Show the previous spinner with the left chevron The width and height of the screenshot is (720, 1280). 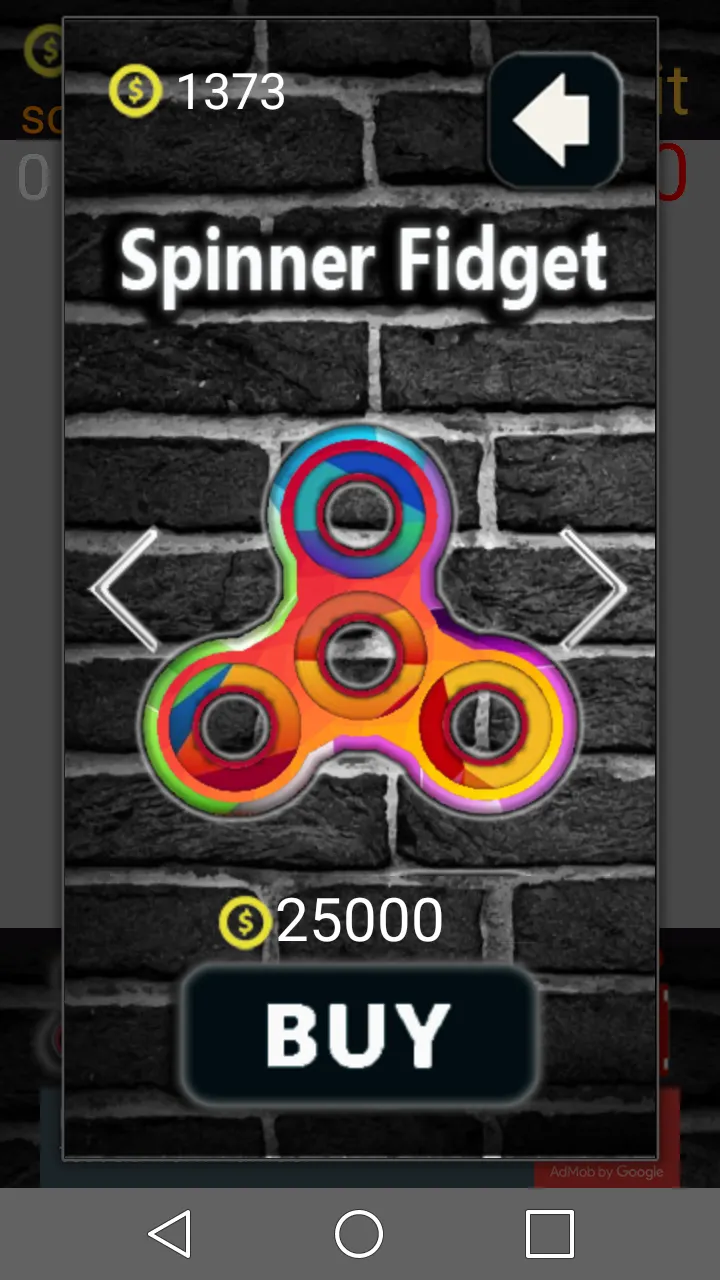click(x=125, y=590)
